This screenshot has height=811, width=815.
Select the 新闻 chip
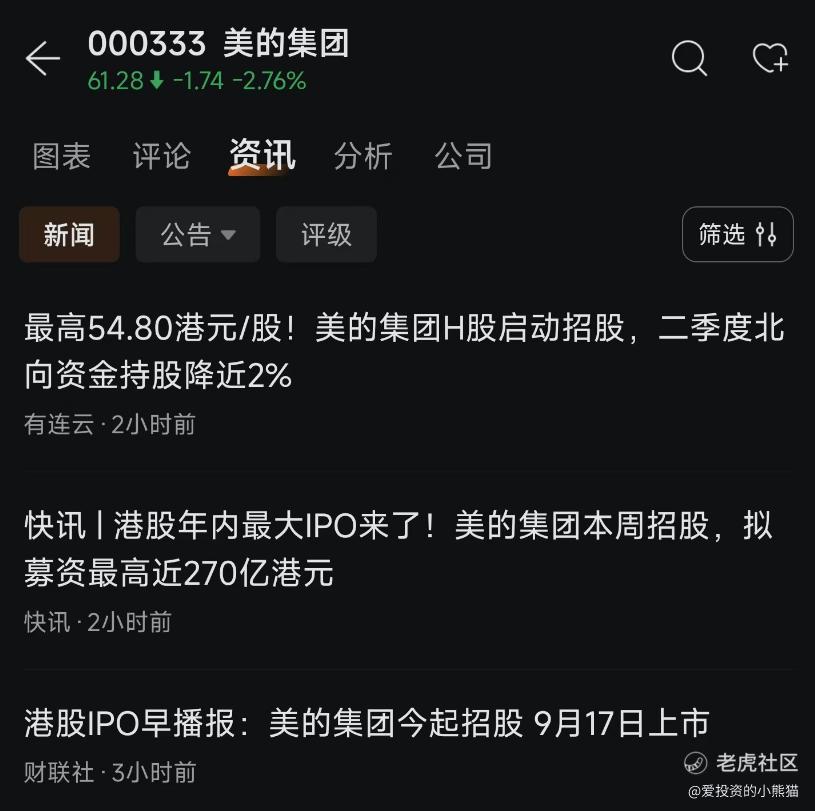click(69, 234)
